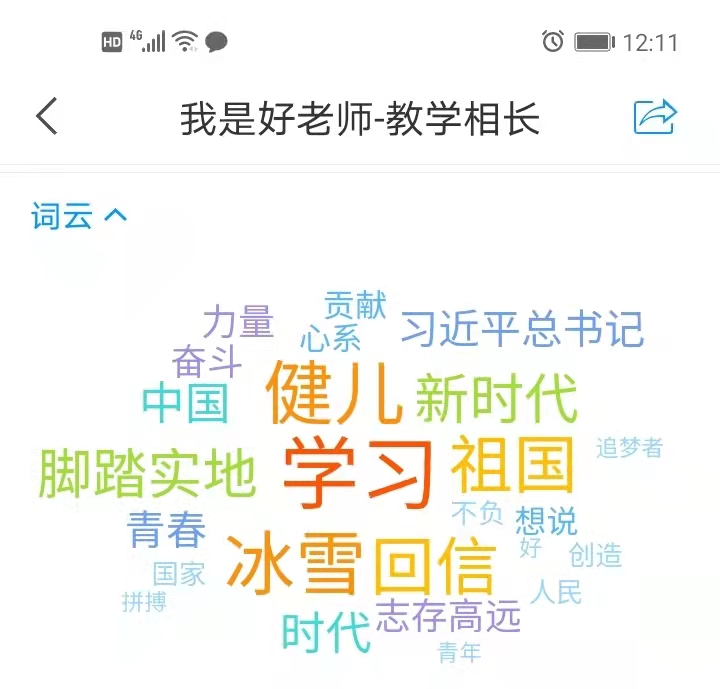Share this page

tap(656, 117)
